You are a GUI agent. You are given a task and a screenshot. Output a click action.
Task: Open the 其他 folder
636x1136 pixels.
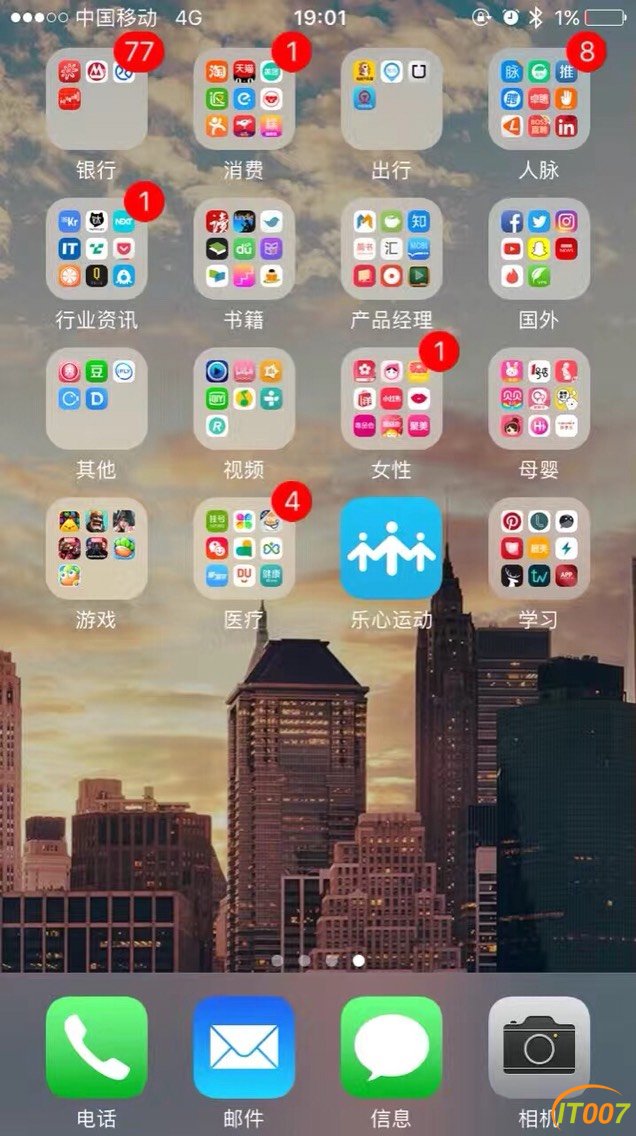coord(96,399)
